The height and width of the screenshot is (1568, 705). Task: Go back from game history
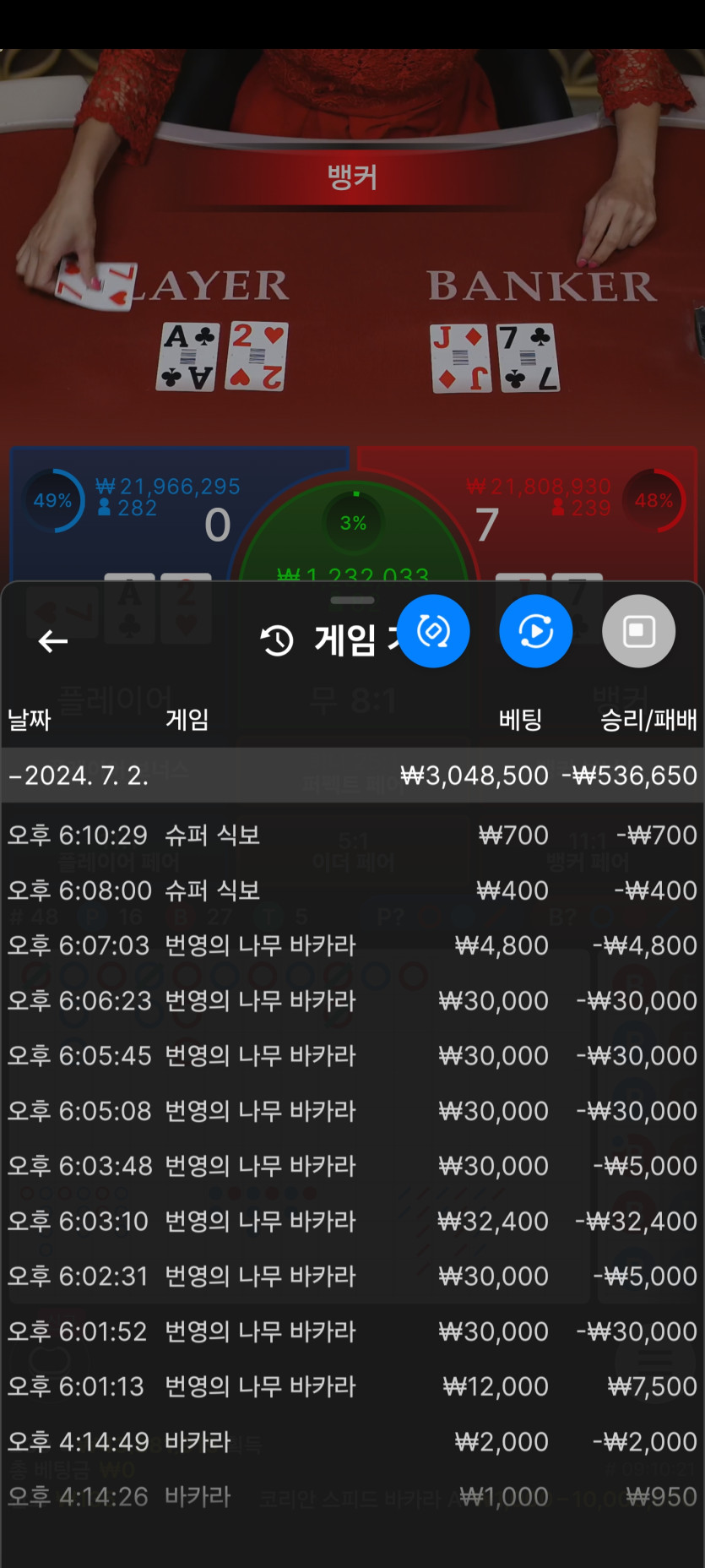point(52,641)
